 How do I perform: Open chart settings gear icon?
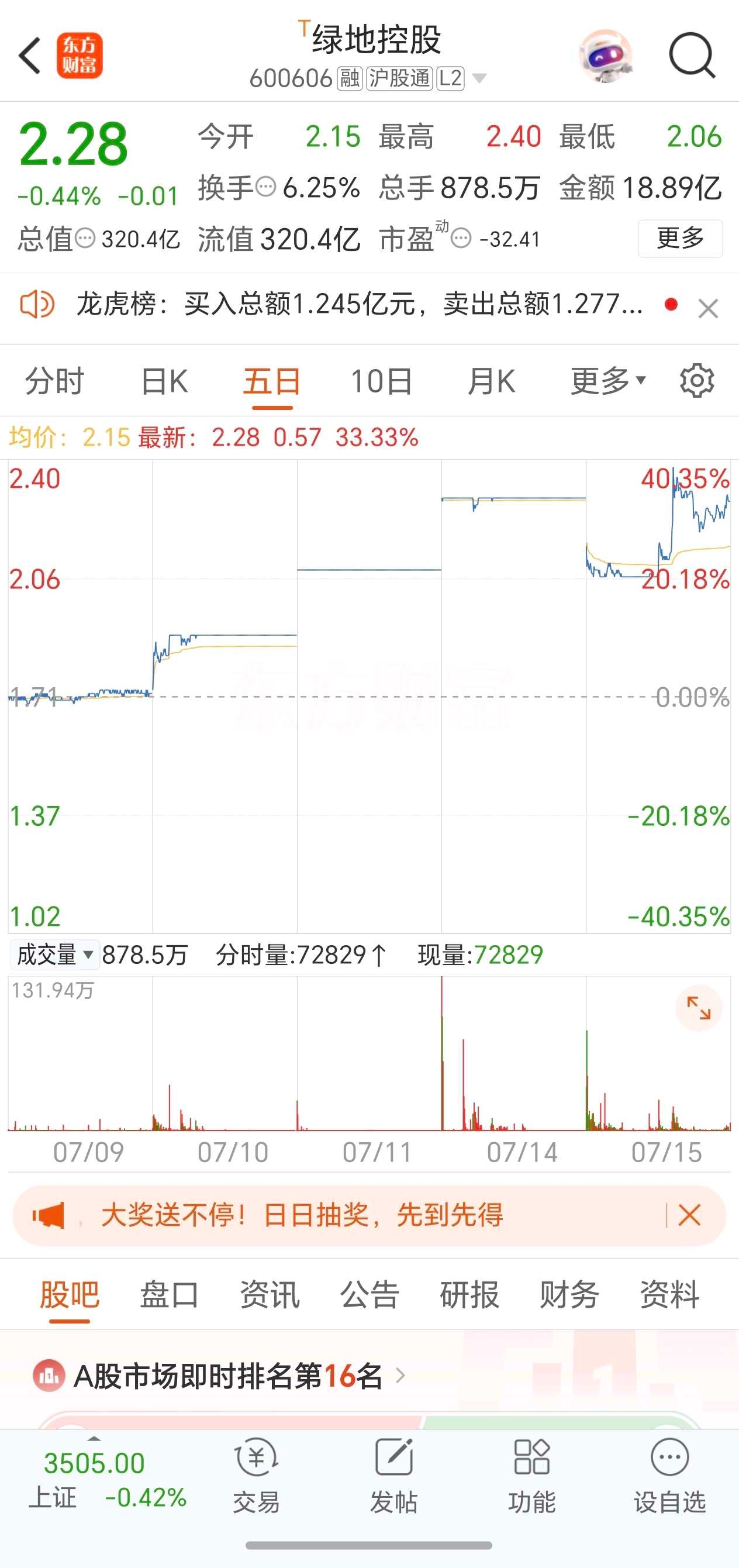tap(697, 381)
